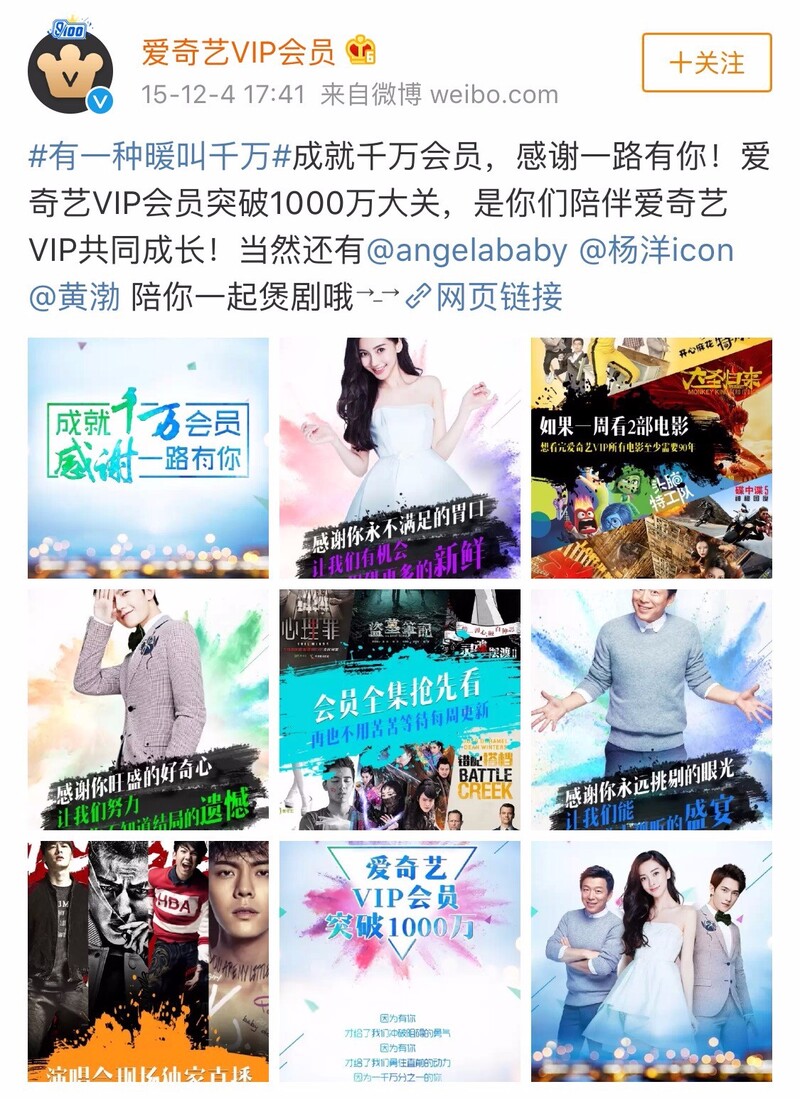Go to the @黄渤 mentioned profile

coord(75,296)
